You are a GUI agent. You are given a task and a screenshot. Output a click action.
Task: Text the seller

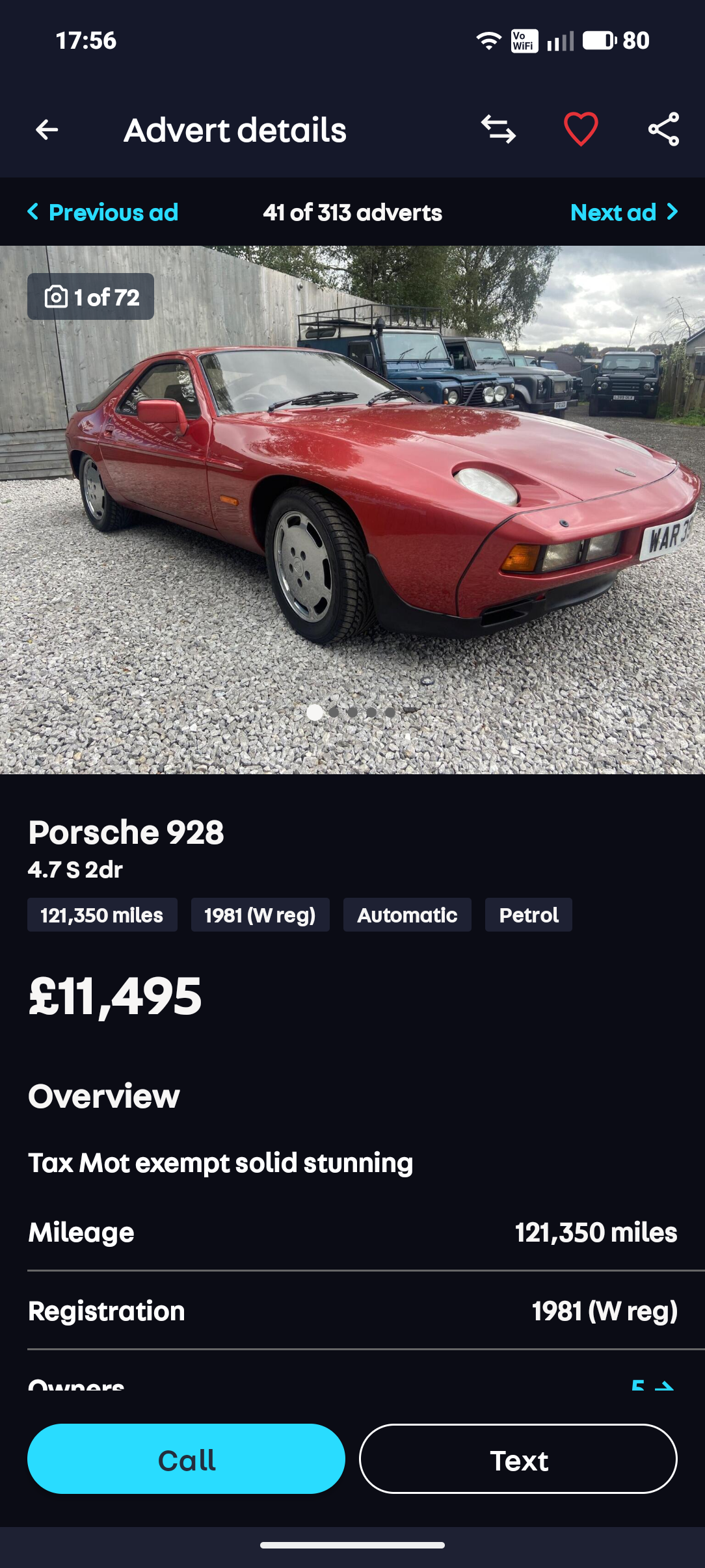tap(518, 1459)
